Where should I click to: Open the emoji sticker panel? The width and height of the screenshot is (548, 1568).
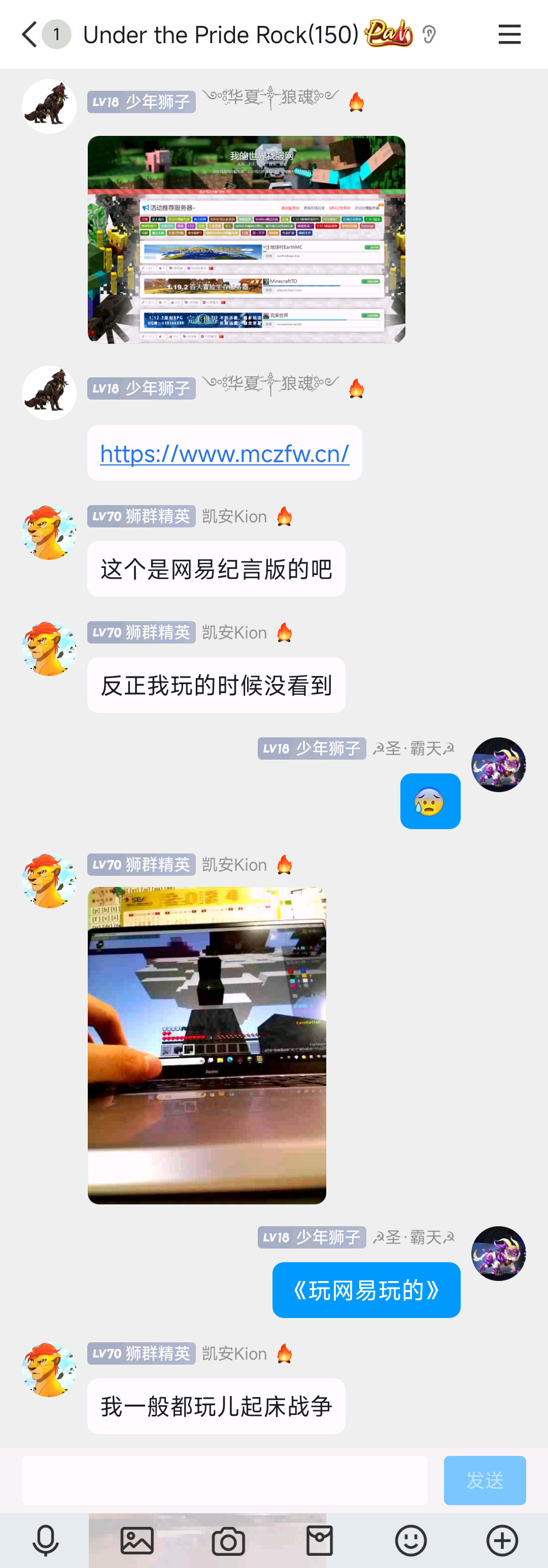pos(411,1540)
